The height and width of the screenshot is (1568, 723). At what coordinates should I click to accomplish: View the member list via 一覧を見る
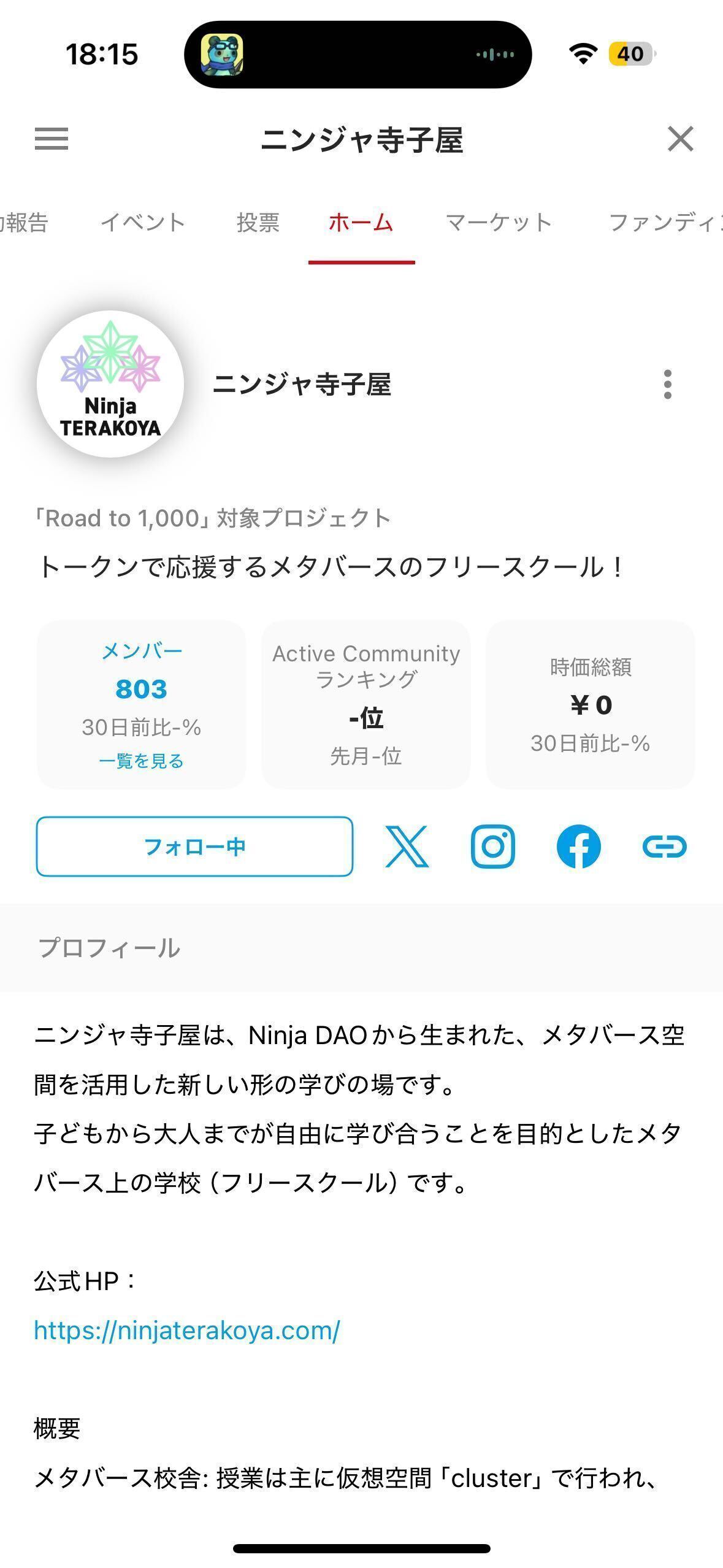[142, 761]
